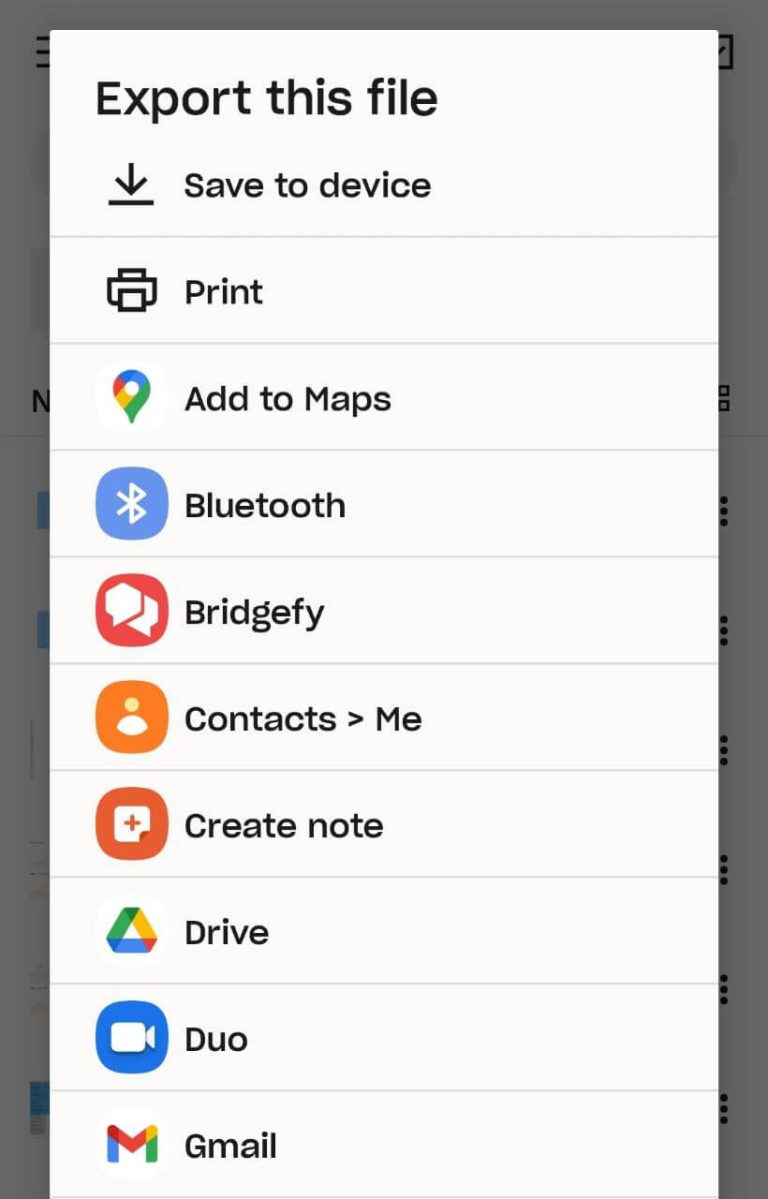Tap Save to device
The width and height of the screenshot is (768, 1199).
[x=307, y=184]
